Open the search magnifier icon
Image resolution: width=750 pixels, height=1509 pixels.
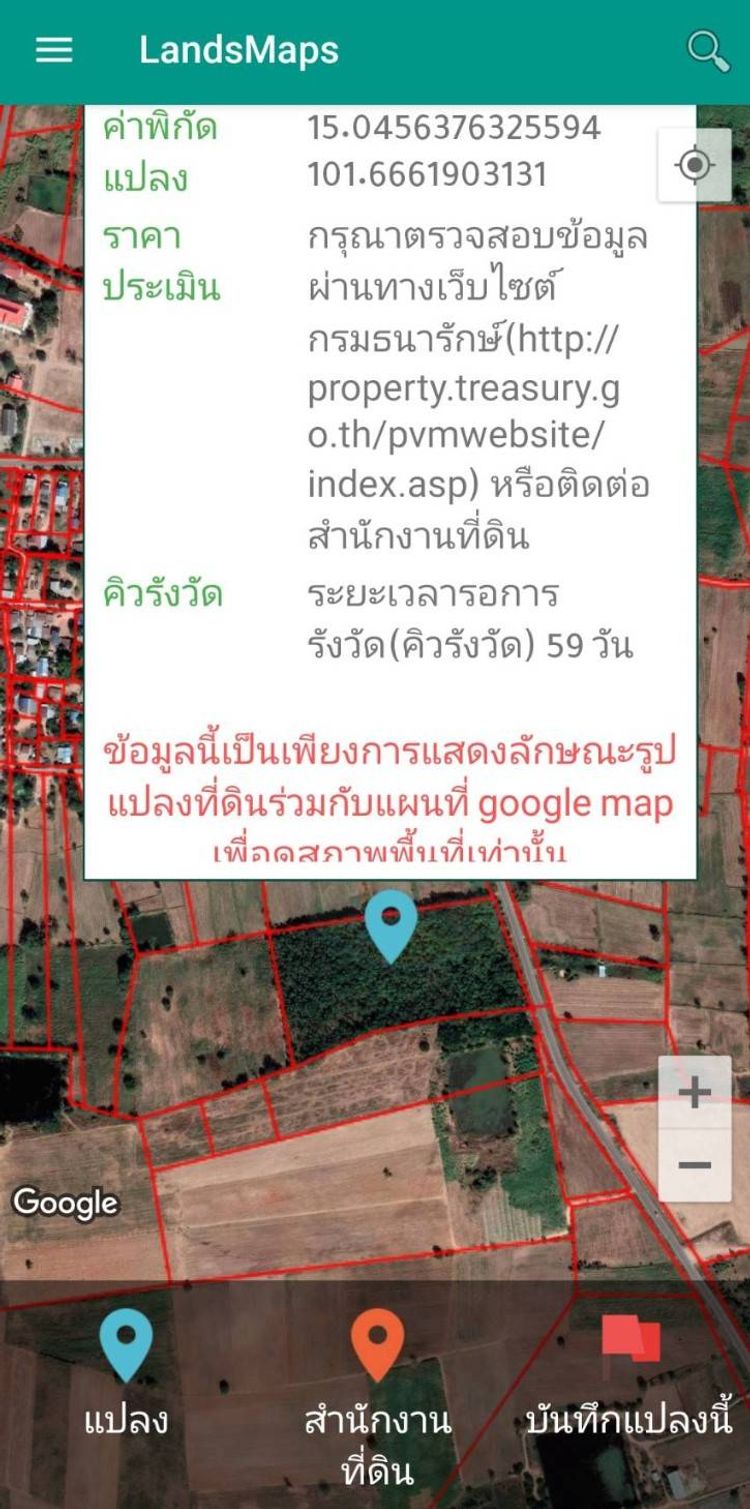tap(708, 50)
